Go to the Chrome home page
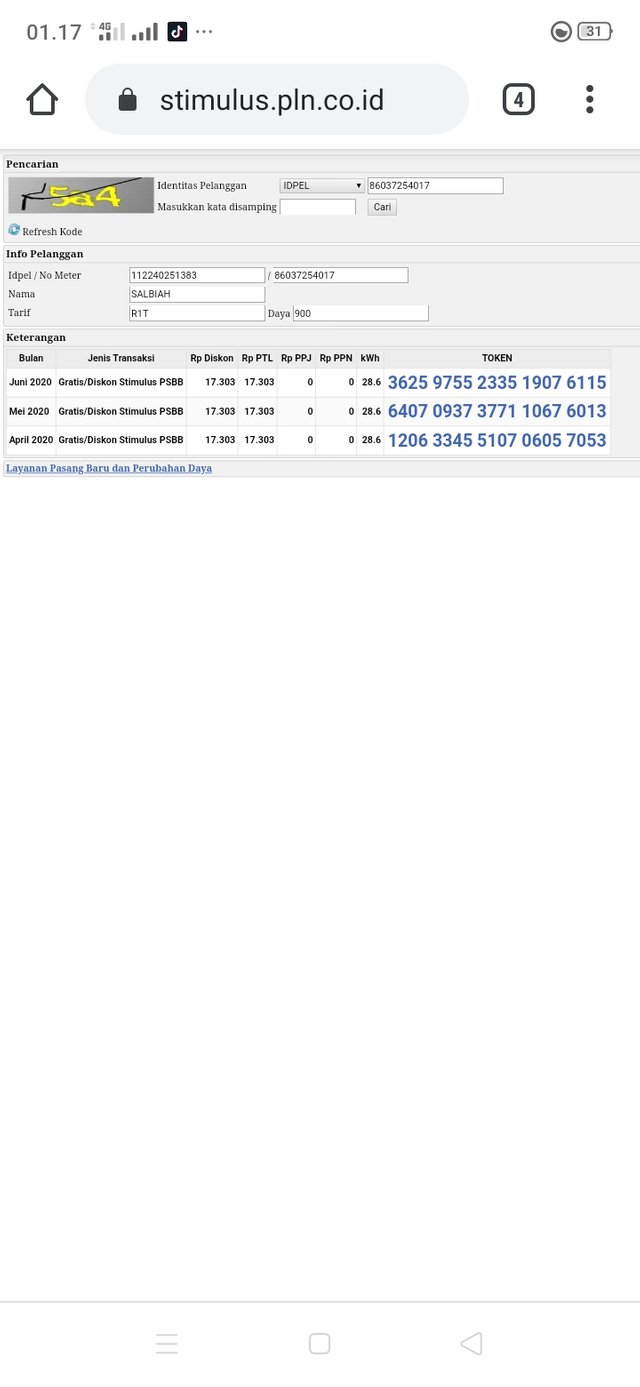 (x=42, y=100)
